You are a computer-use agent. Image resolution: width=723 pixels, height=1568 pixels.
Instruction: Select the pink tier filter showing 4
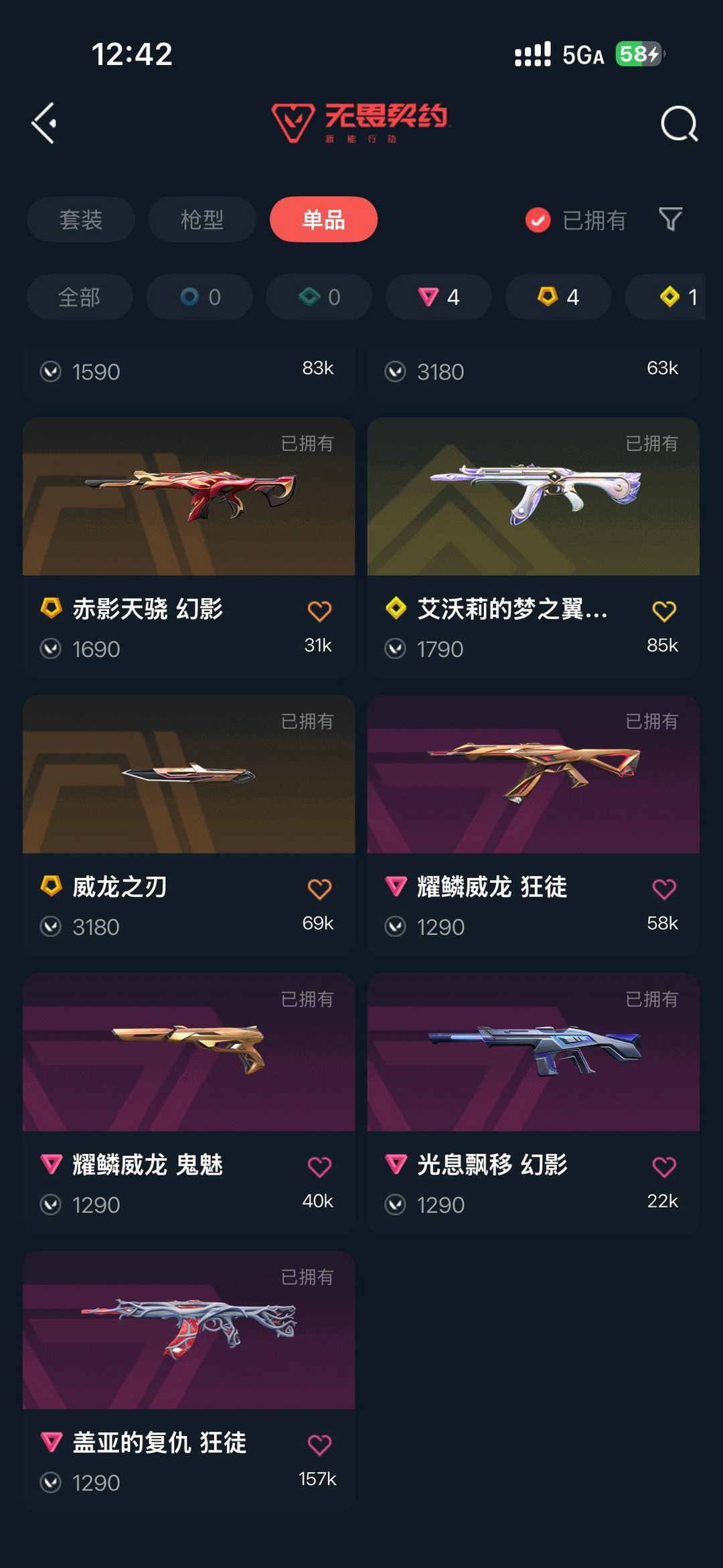(x=438, y=297)
